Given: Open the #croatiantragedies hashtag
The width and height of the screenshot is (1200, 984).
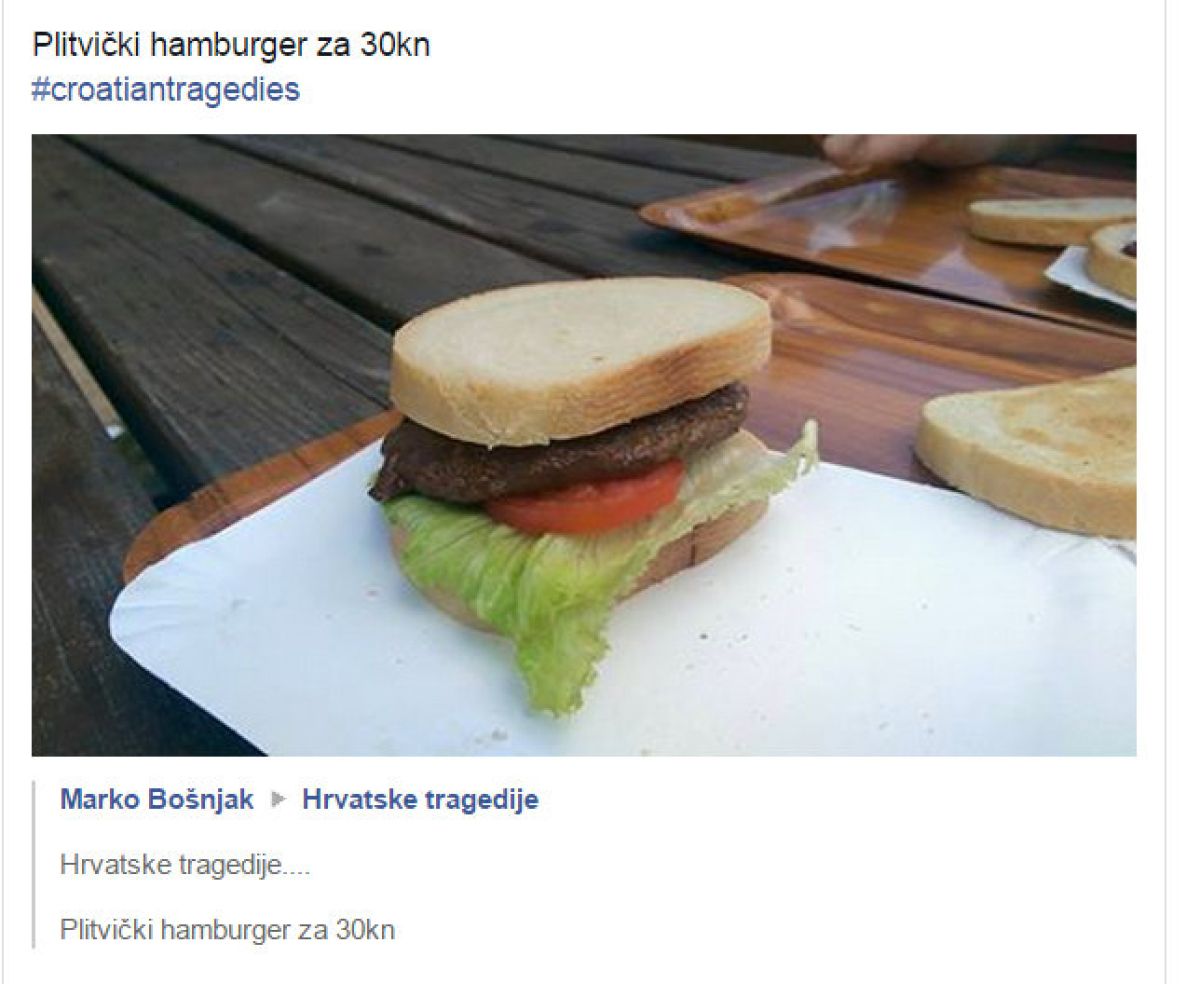Looking at the screenshot, I should (165, 90).
